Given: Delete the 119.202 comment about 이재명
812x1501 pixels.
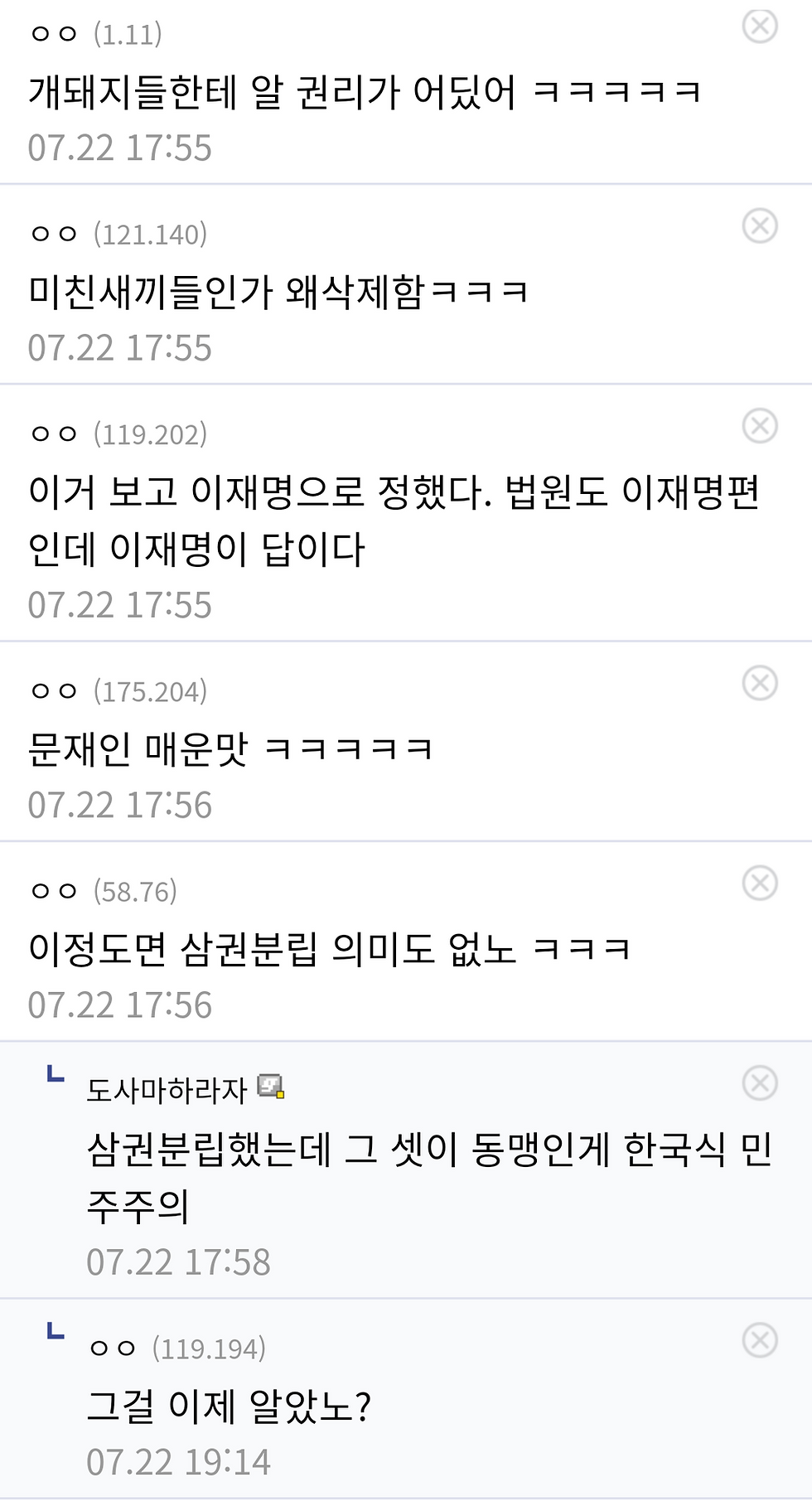Looking at the screenshot, I should tap(759, 426).
